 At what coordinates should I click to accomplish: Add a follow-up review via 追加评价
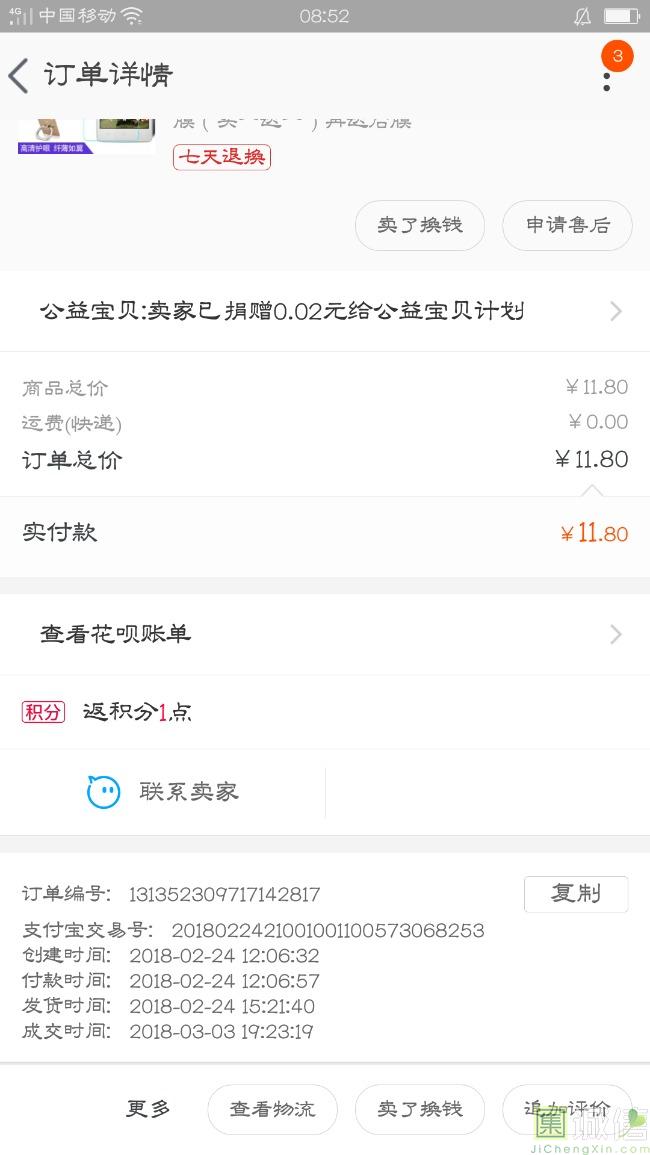[567, 1109]
